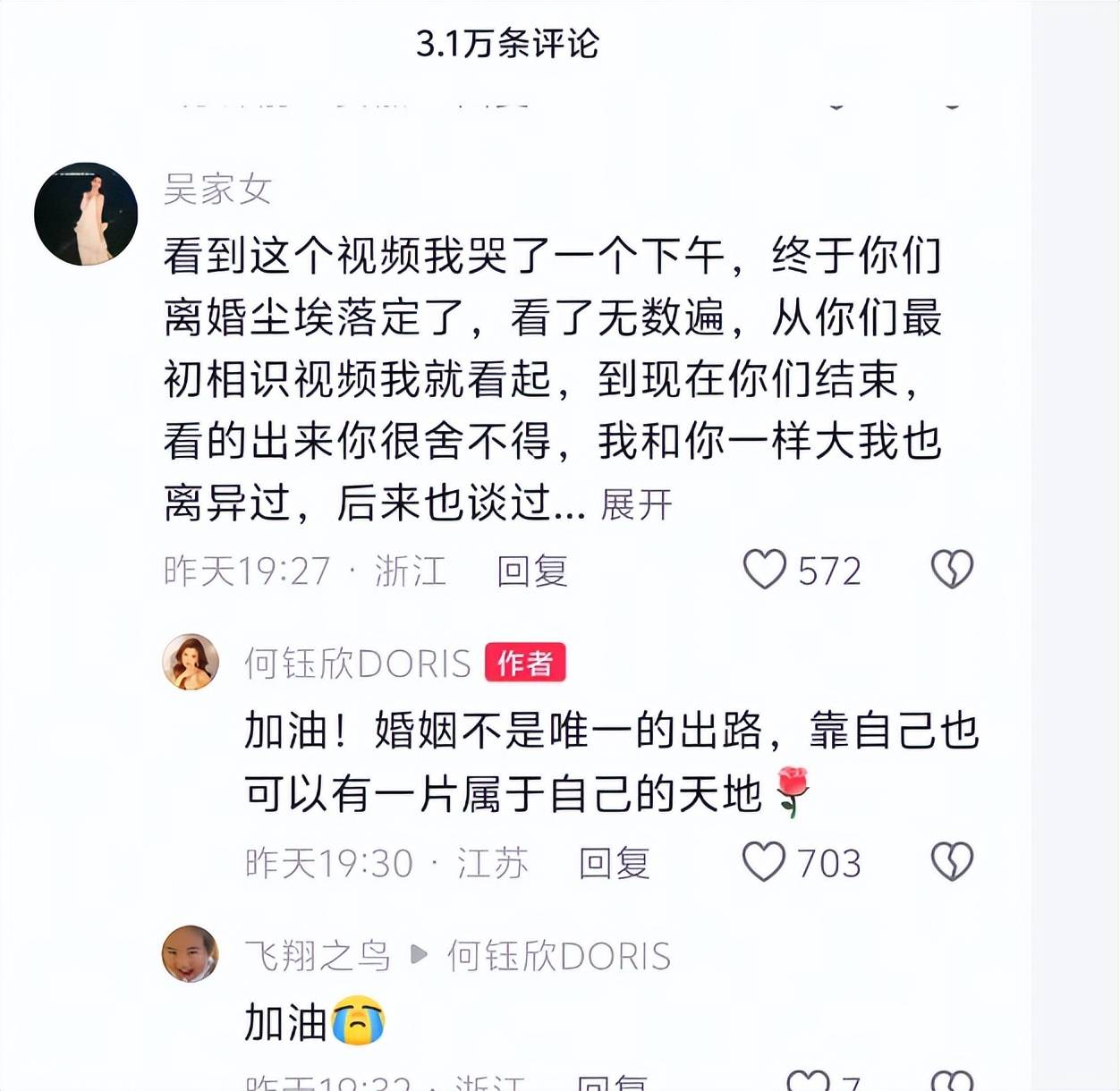Dislike 何钰欣DORIS's reply with broken heart
Screen dimensions: 1120x1091
952,862
